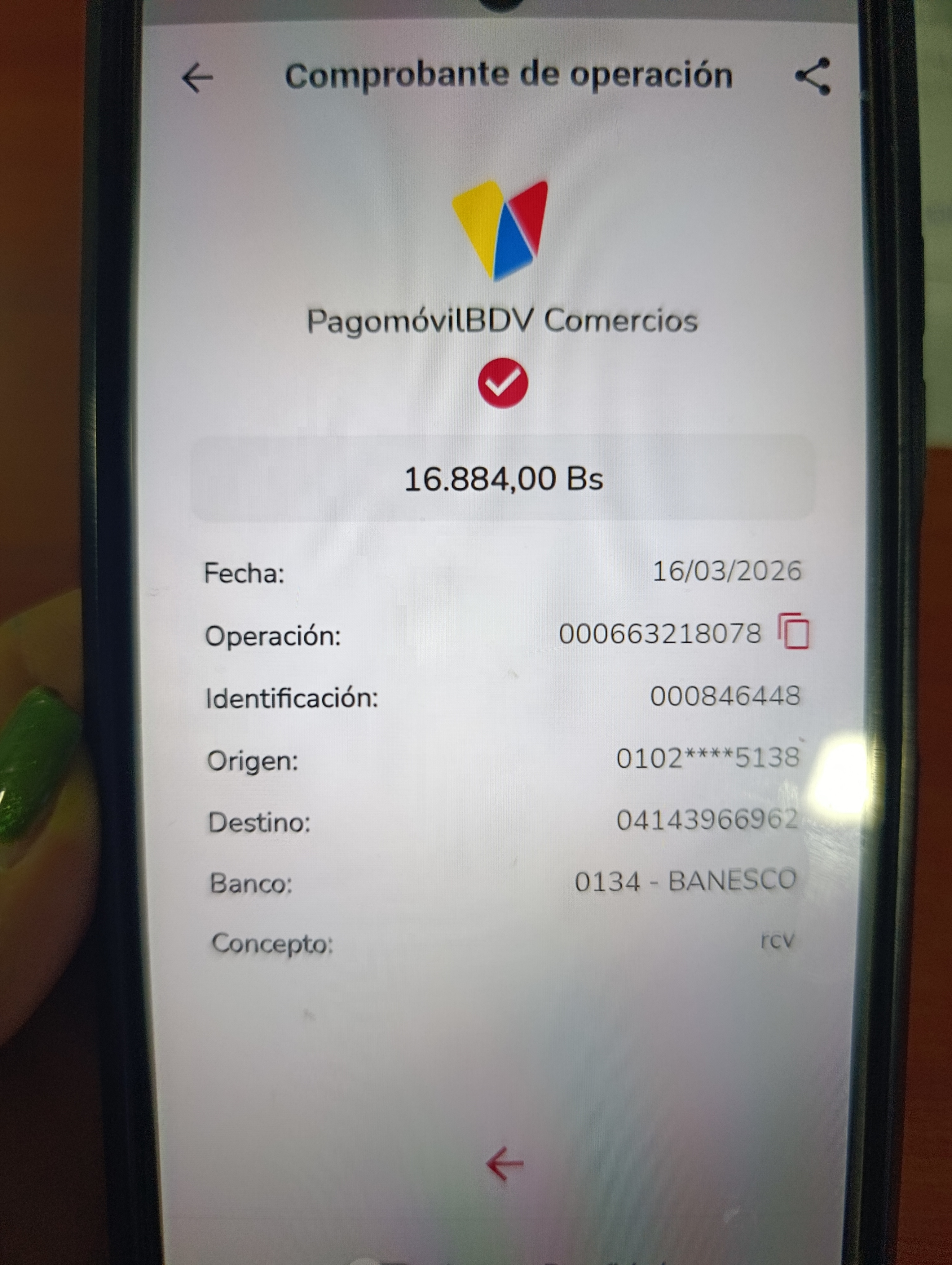Tap the red back arrow at the bottom
The height and width of the screenshot is (1265, 952).
[505, 1164]
